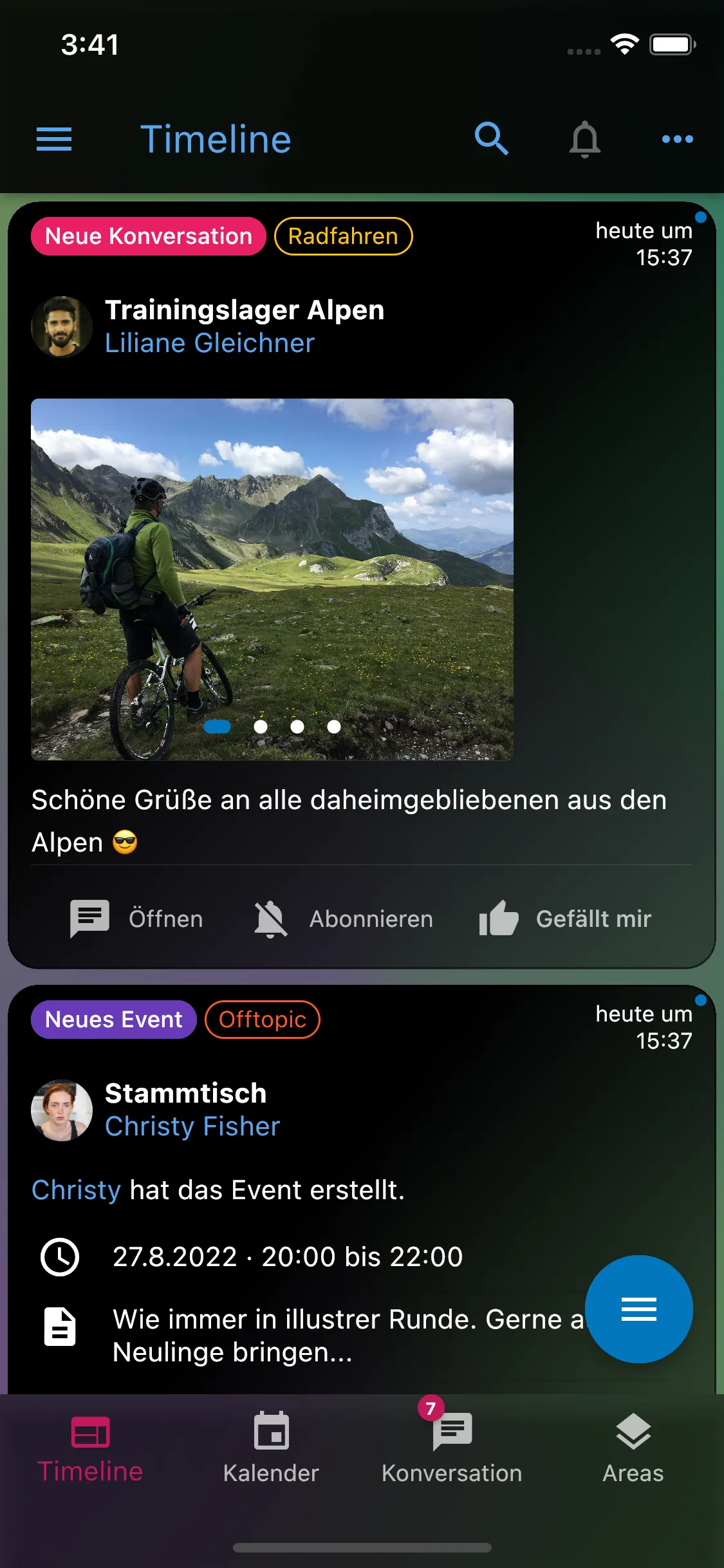The height and width of the screenshot is (1568, 724).
Task: Tap the blue floating action button
Action: [x=638, y=1309]
